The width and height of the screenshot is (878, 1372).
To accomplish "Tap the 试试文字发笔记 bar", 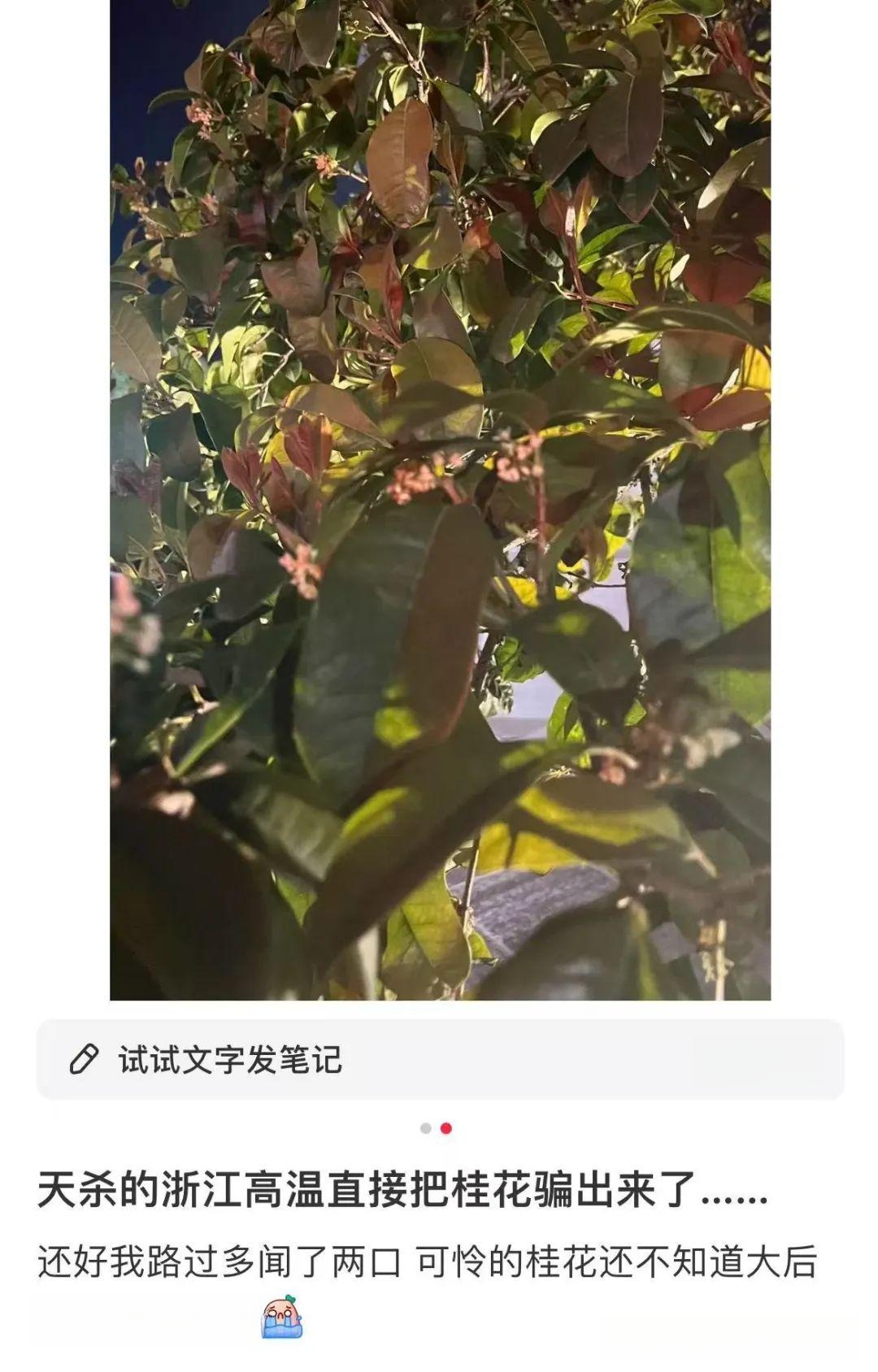I will click(x=439, y=1060).
